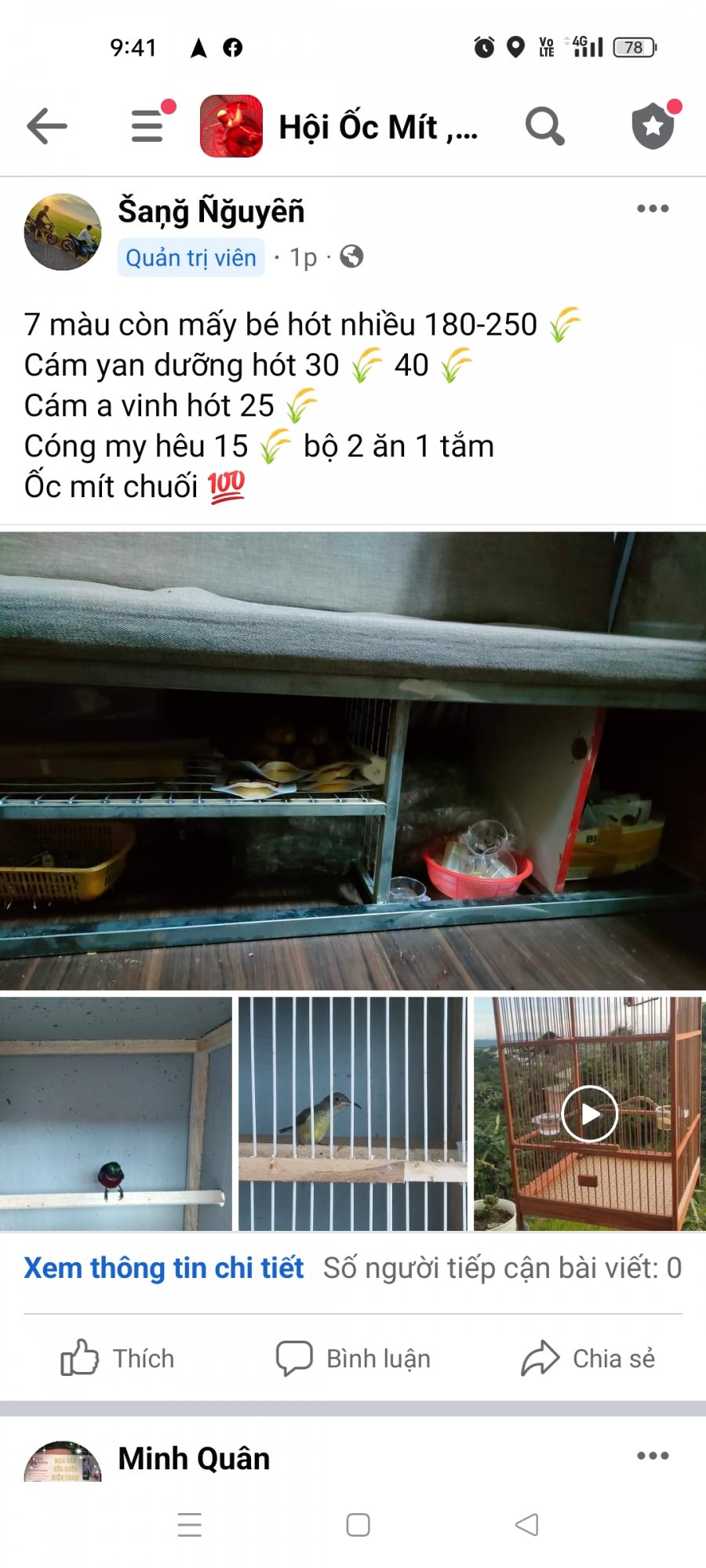Comment using Bình luận button
706x1568 pixels.
(x=353, y=1359)
